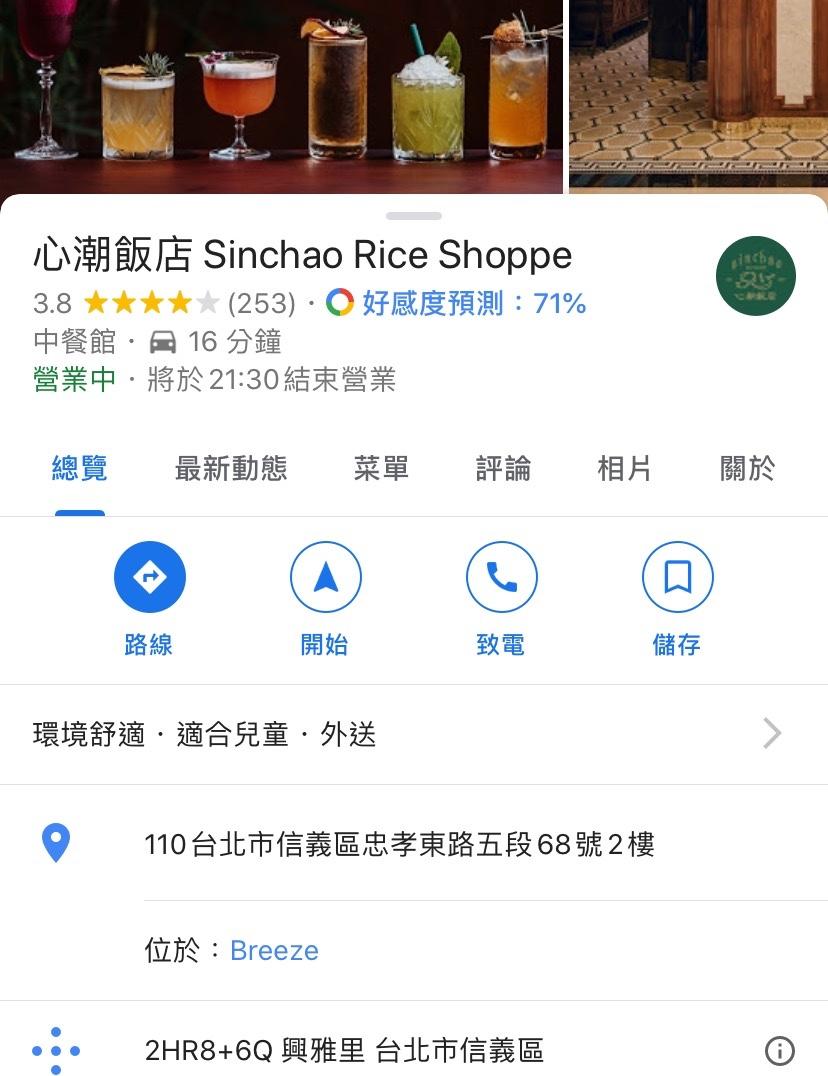Tap the address row 忠孝東路五段68號2樓
828x1076 pixels.
(399, 845)
